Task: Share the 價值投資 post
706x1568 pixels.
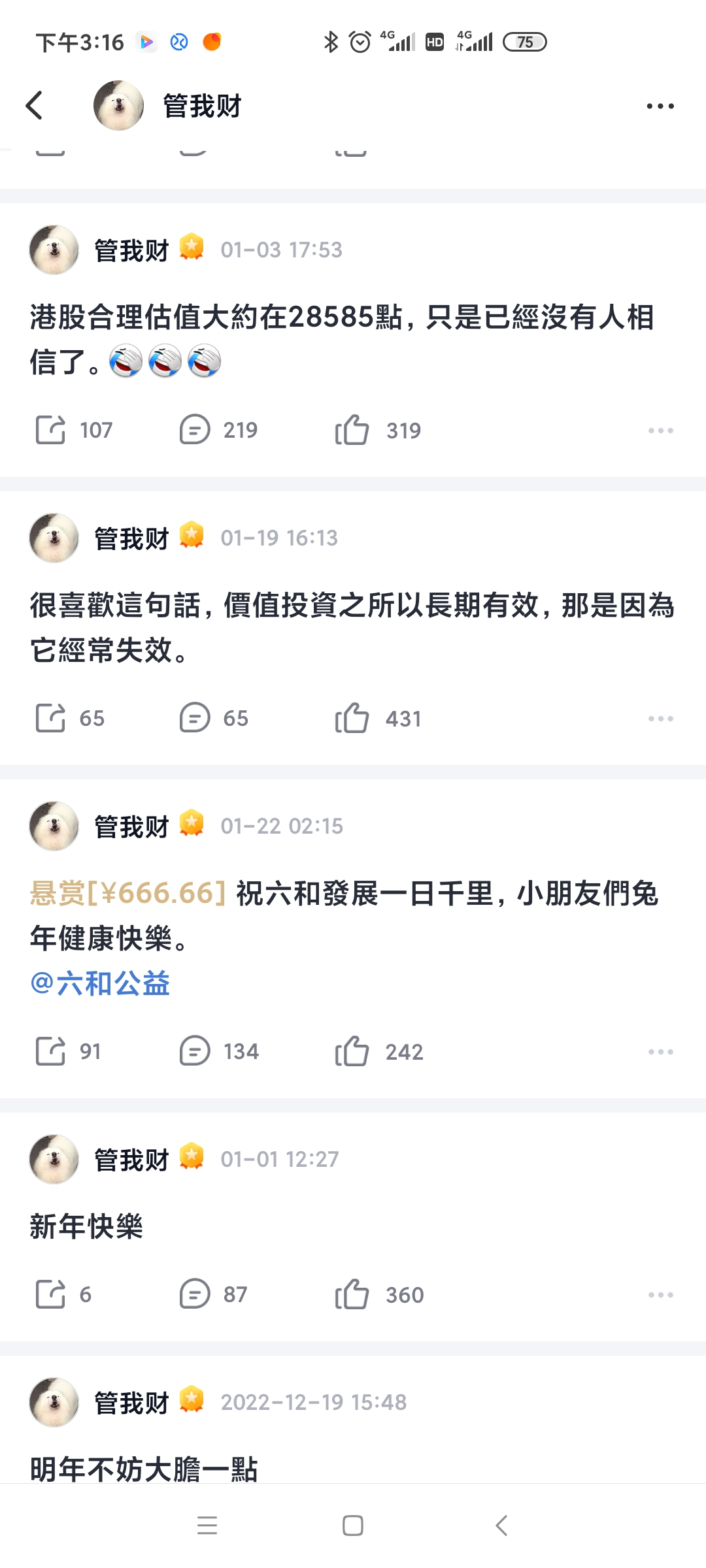Action: point(50,718)
